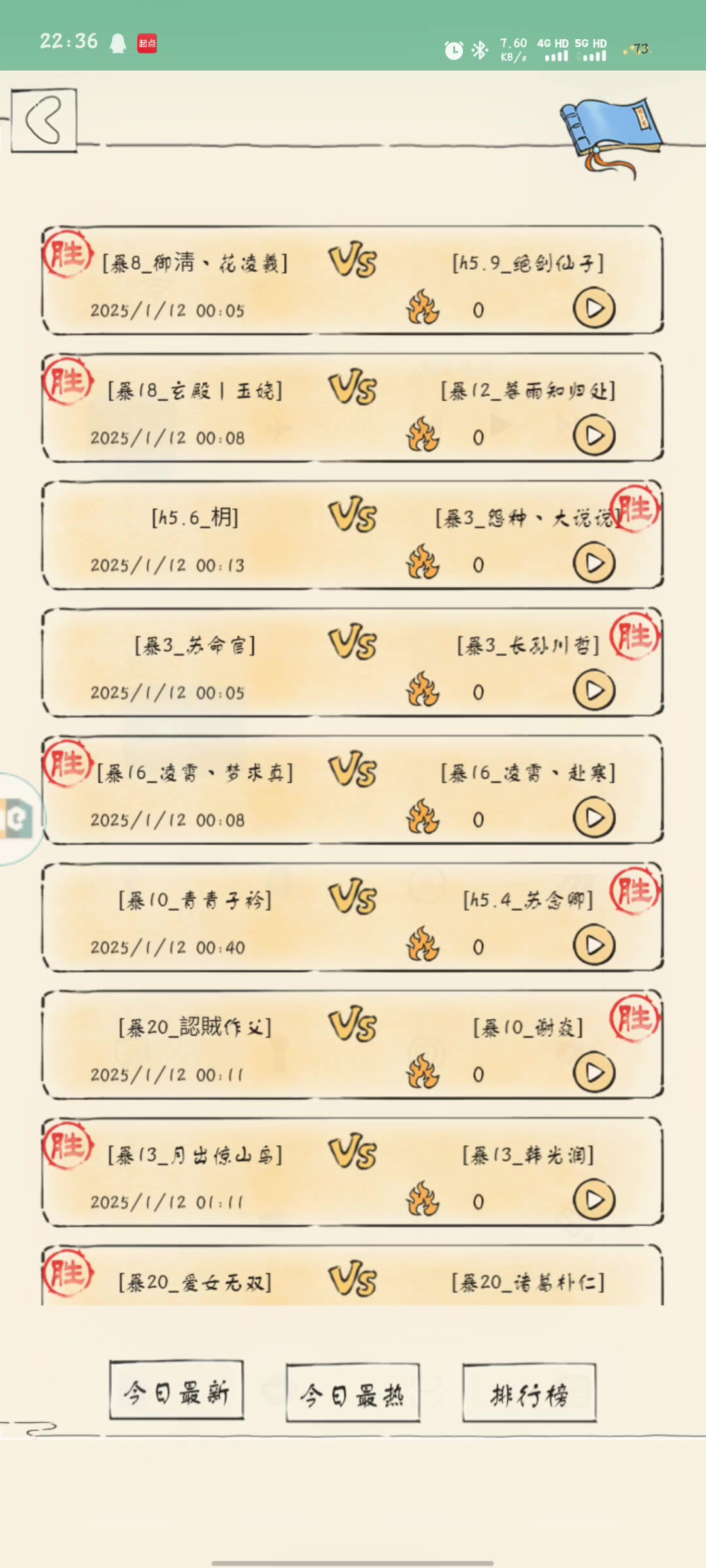706x1568 pixels.
Task: Open the 排行榜 leaderboard
Action: pos(529,1392)
